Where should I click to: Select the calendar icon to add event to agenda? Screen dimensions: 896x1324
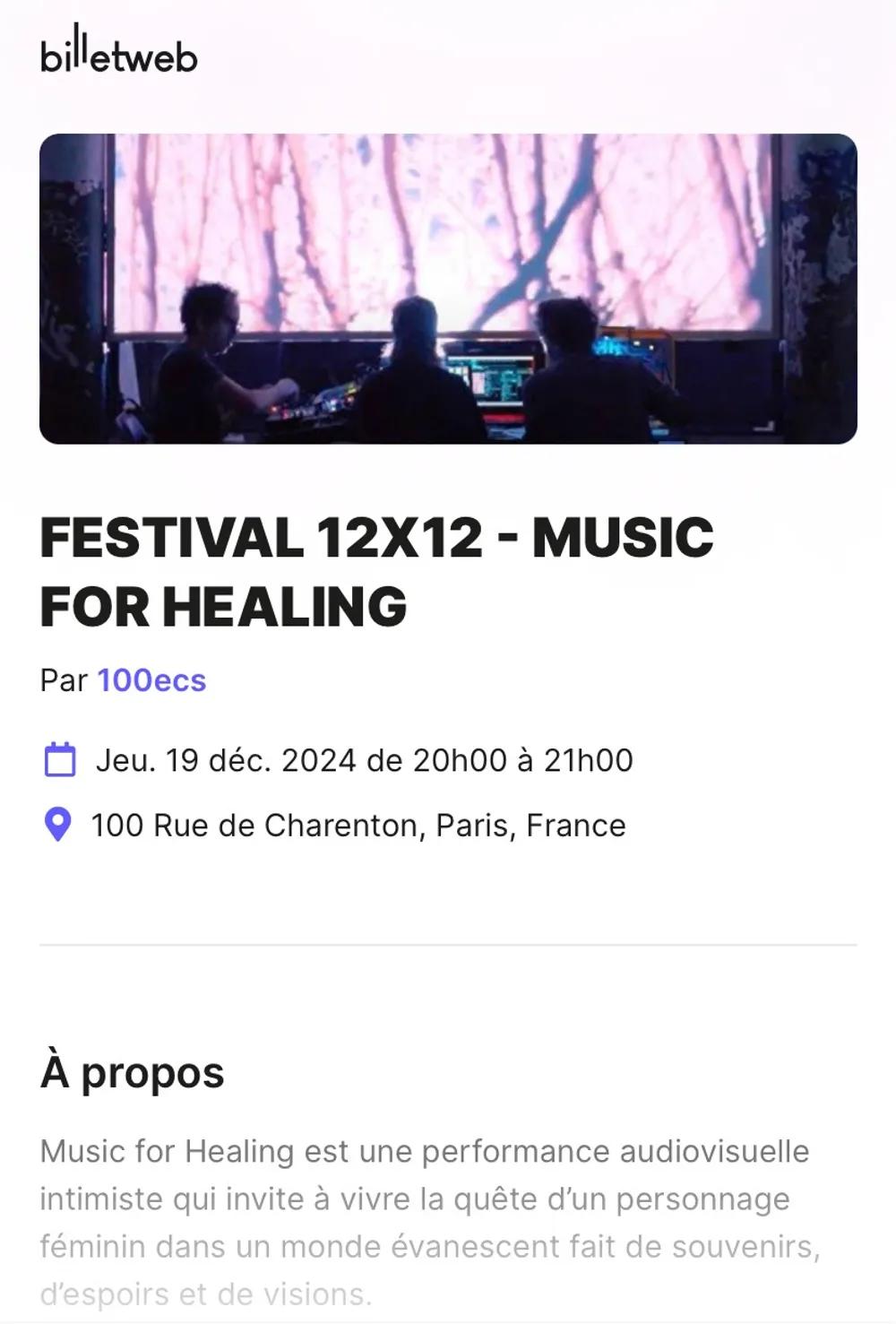58,759
